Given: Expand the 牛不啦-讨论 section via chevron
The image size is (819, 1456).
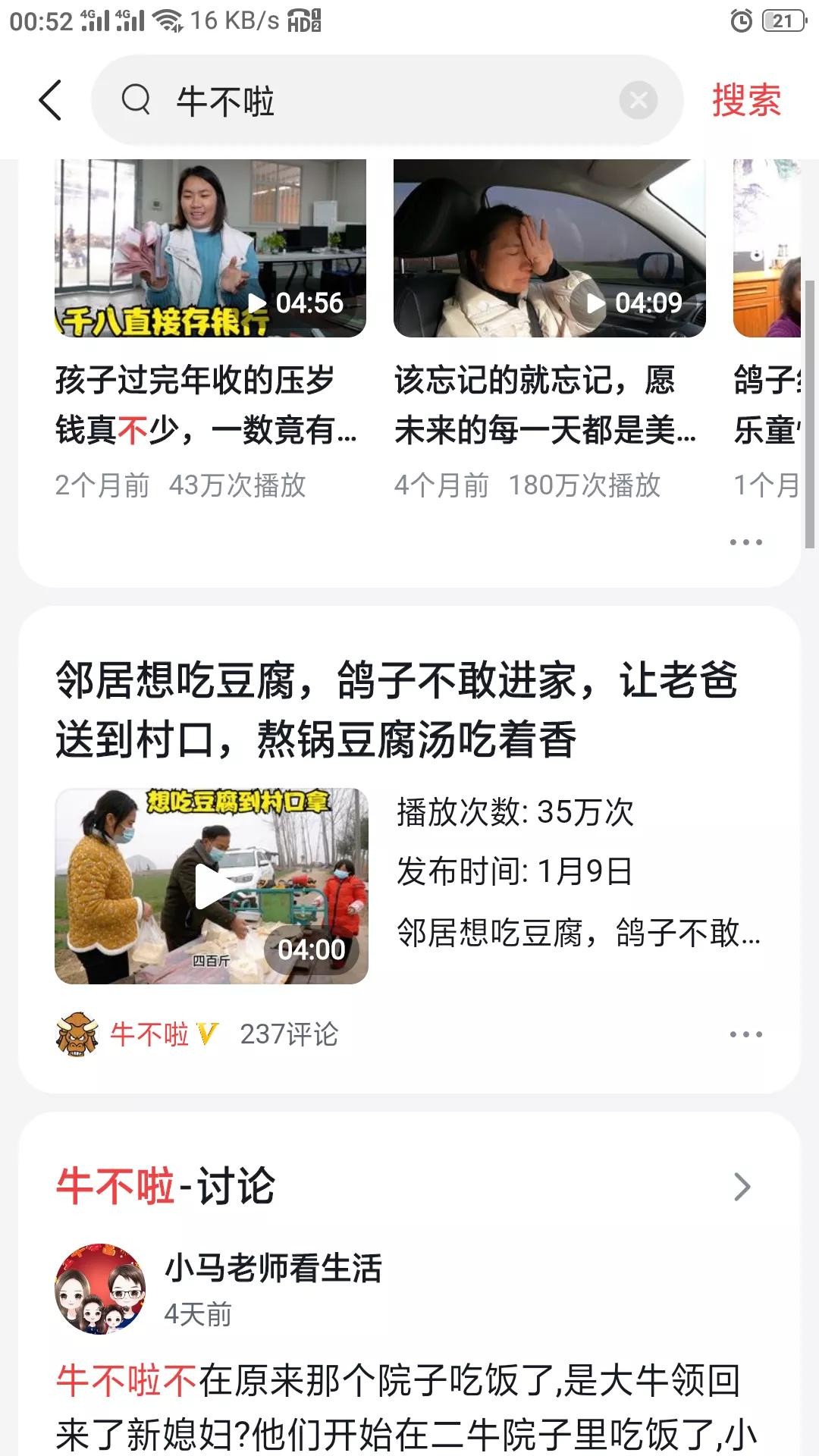Looking at the screenshot, I should [742, 1187].
